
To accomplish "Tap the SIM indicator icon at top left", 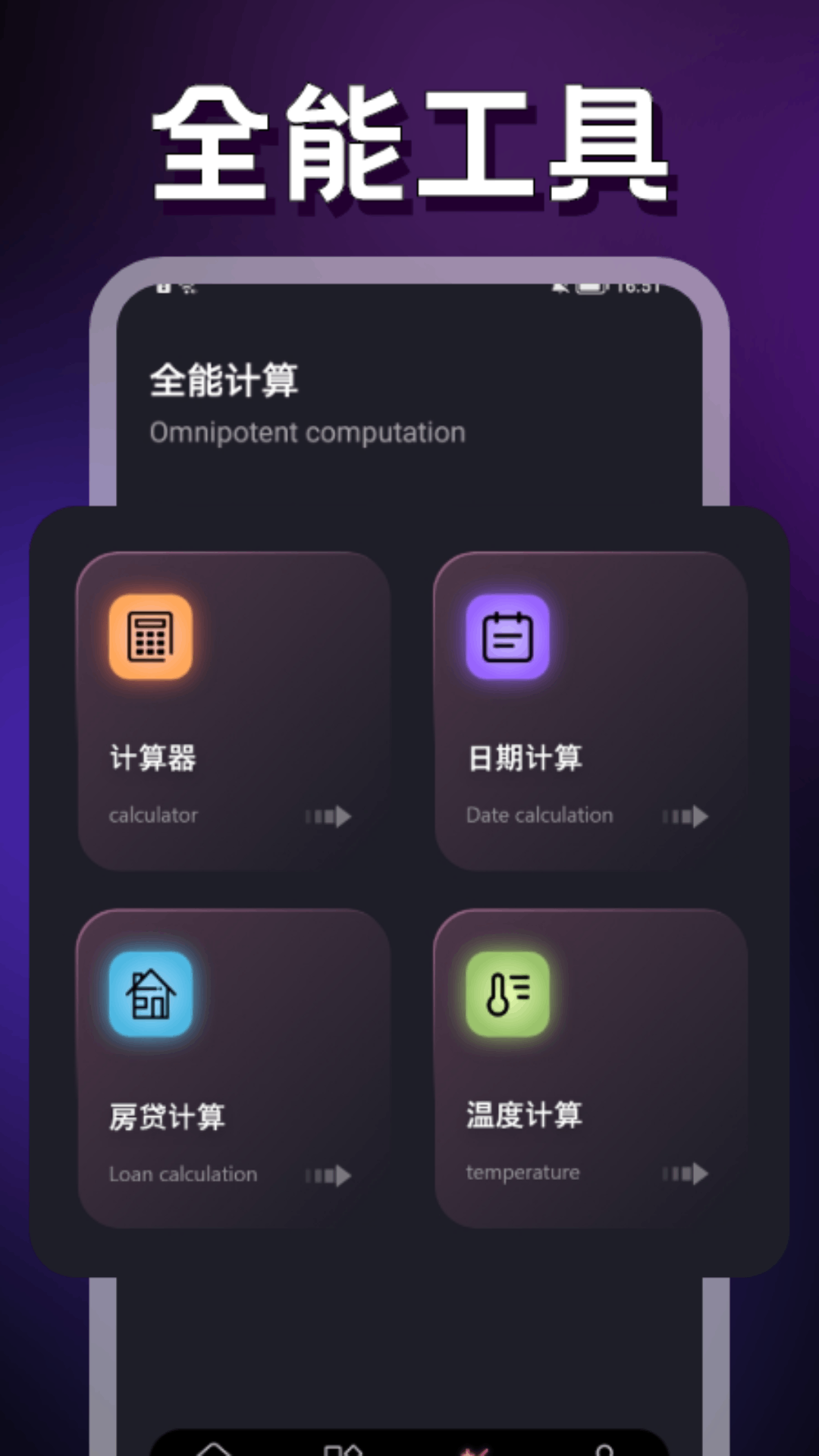I will coord(163,287).
